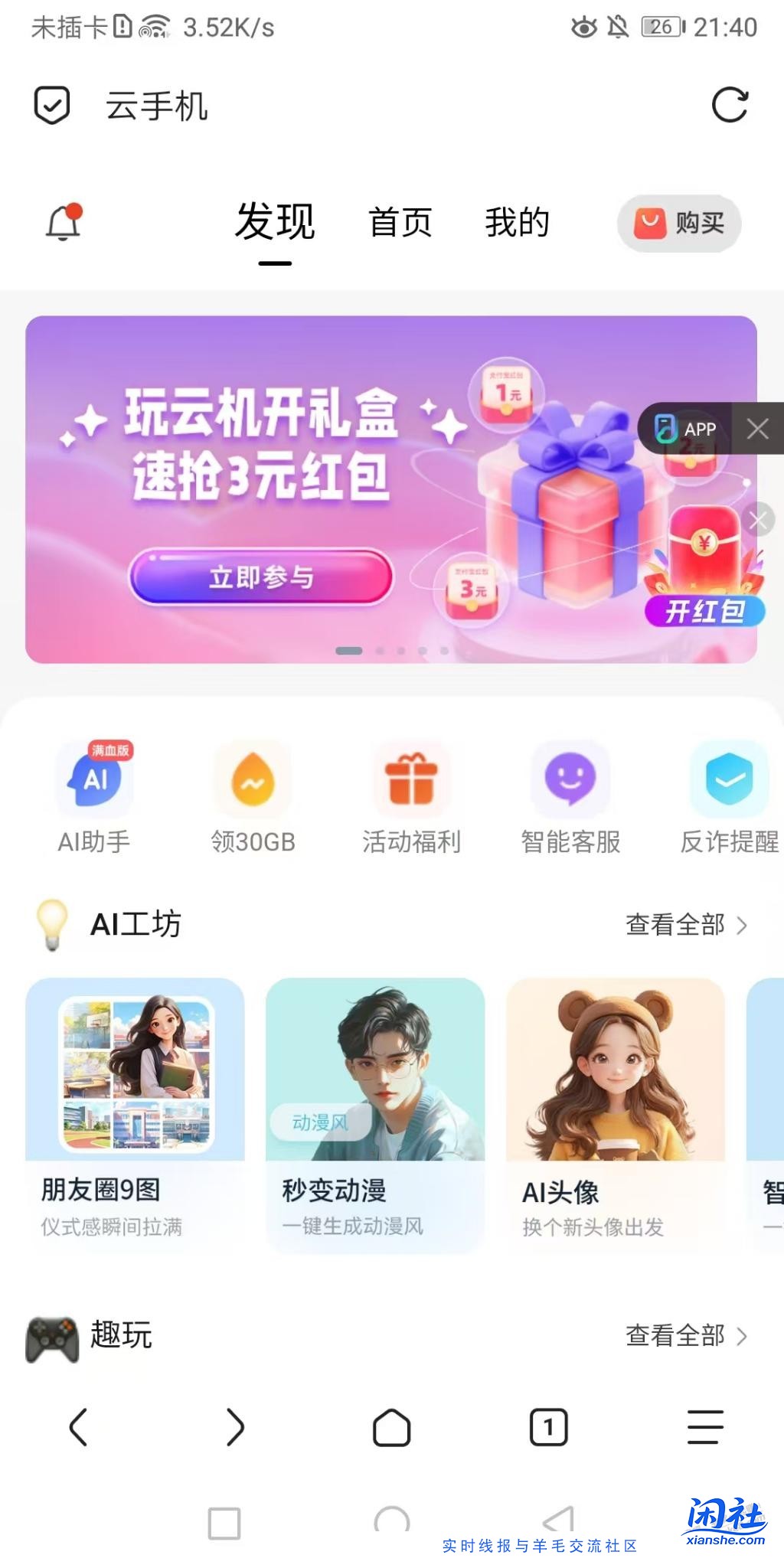Tap the 购买 purchase button
The image size is (784, 1568).
click(678, 223)
